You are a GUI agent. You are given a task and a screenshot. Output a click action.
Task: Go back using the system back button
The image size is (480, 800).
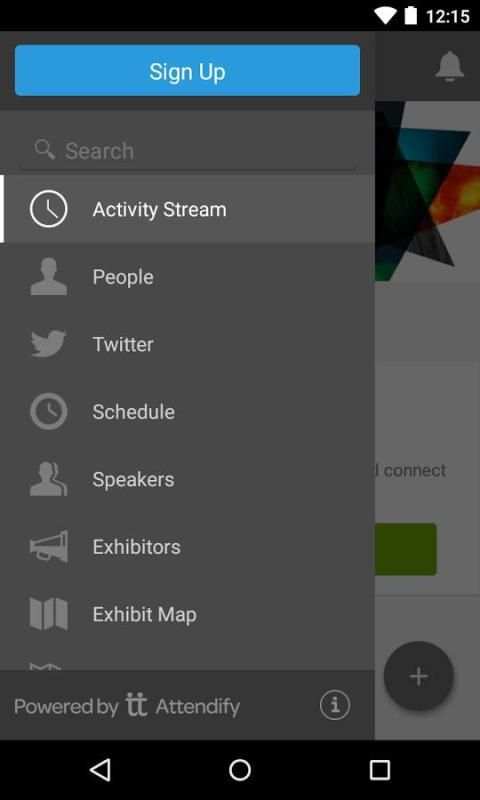[x=100, y=770]
